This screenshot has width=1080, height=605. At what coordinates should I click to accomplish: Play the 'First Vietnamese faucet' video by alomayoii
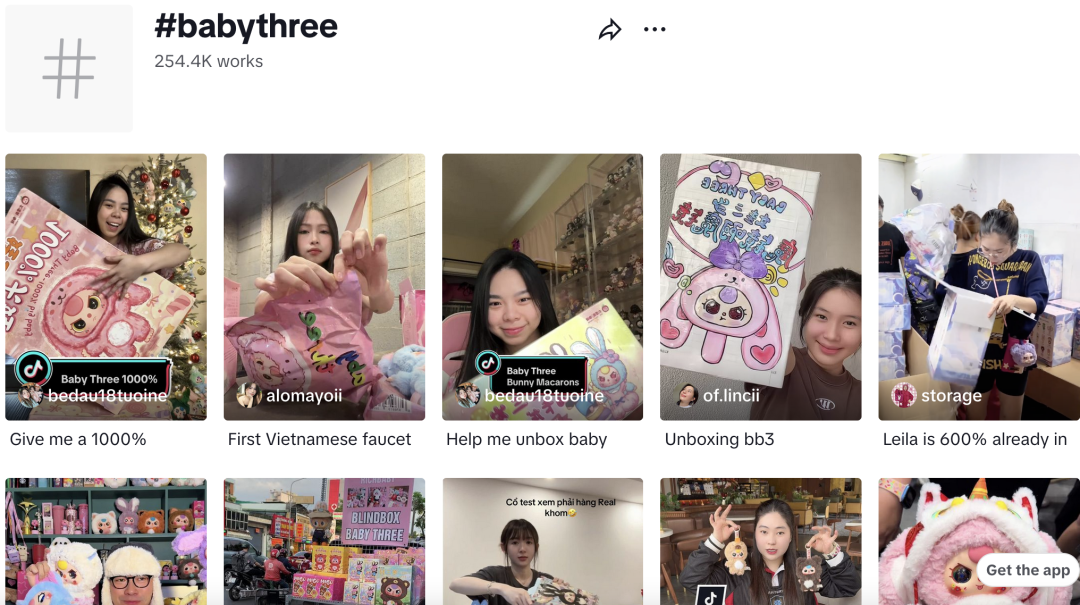[x=324, y=286]
